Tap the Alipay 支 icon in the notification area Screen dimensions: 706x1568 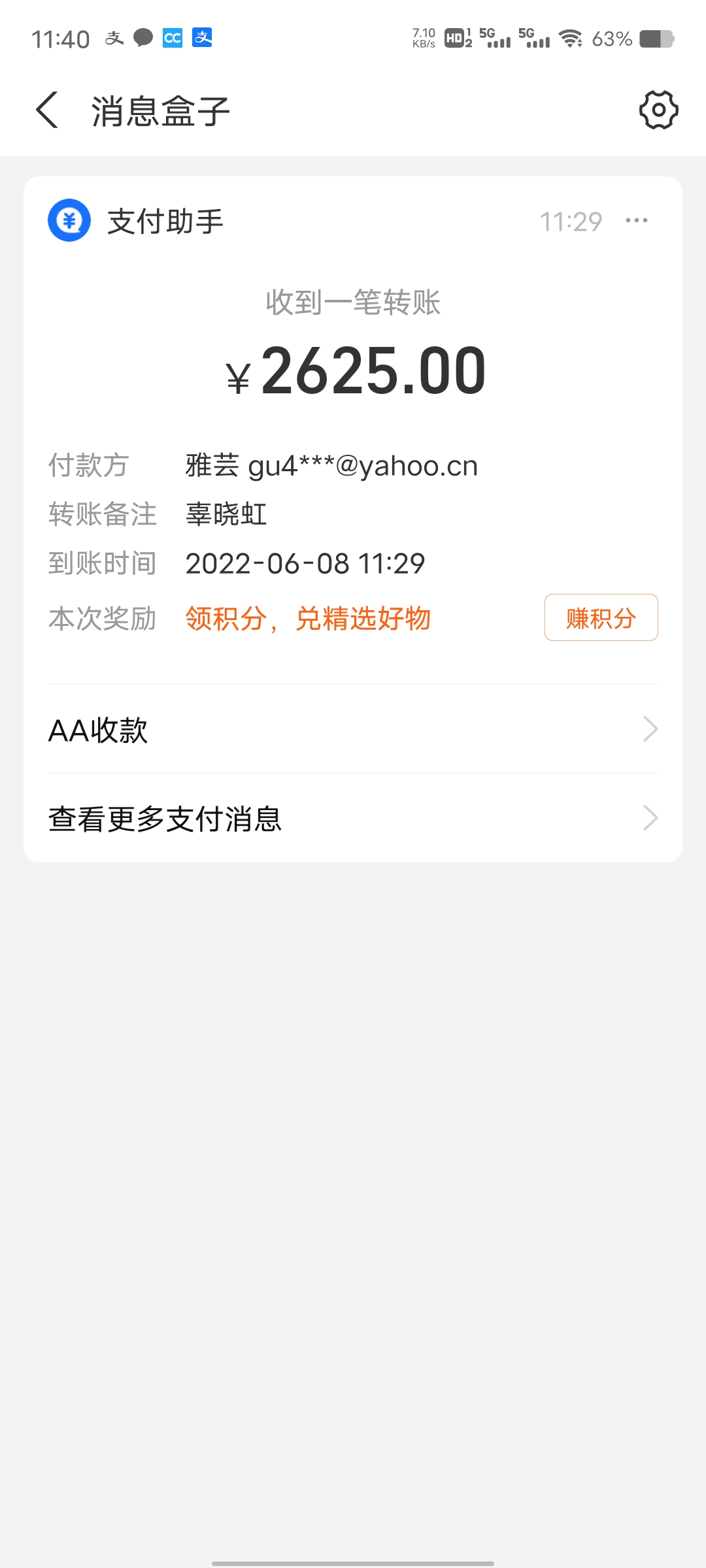point(203,39)
